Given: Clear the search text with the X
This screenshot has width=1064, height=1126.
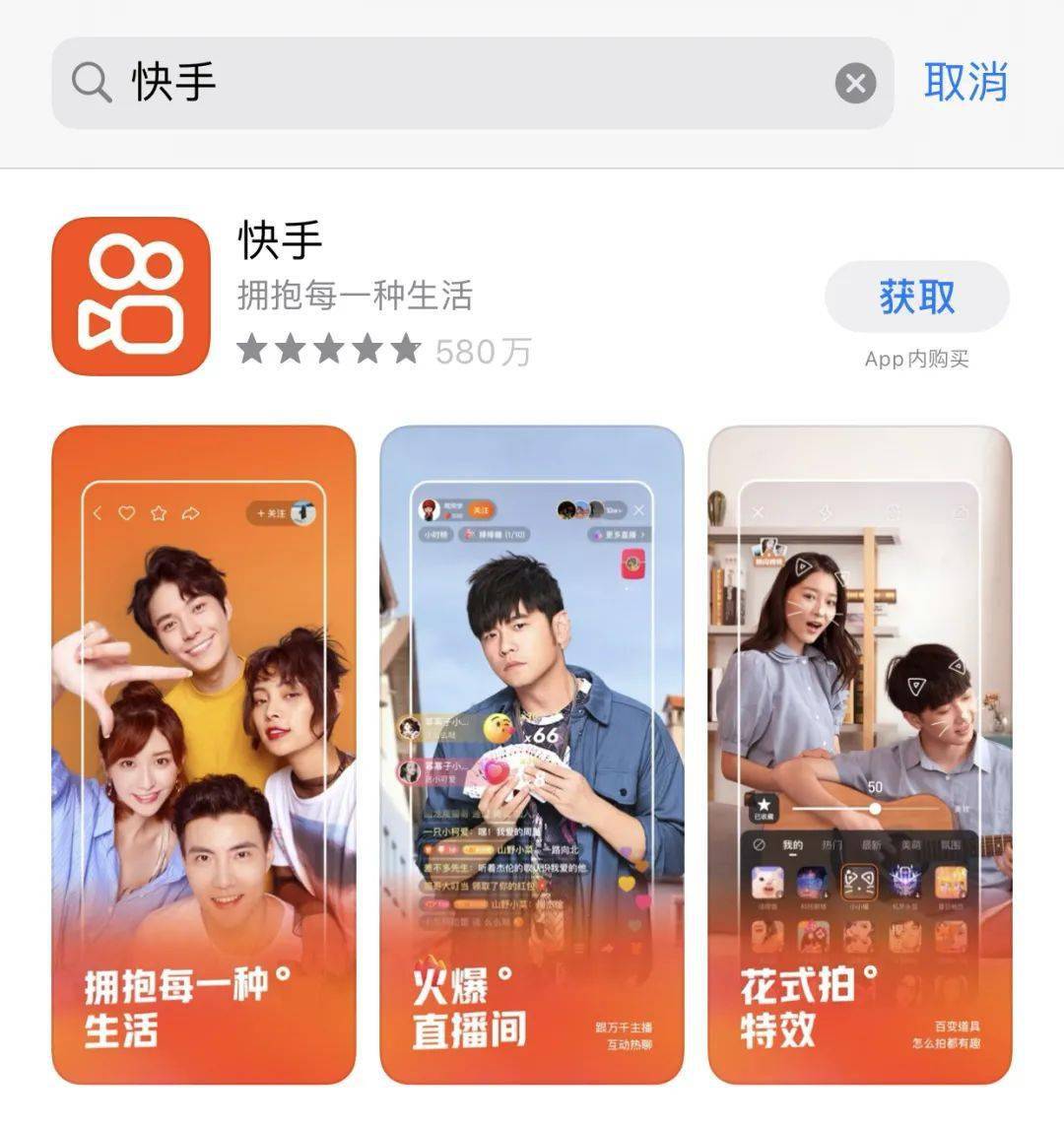Looking at the screenshot, I should (x=855, y=84).
